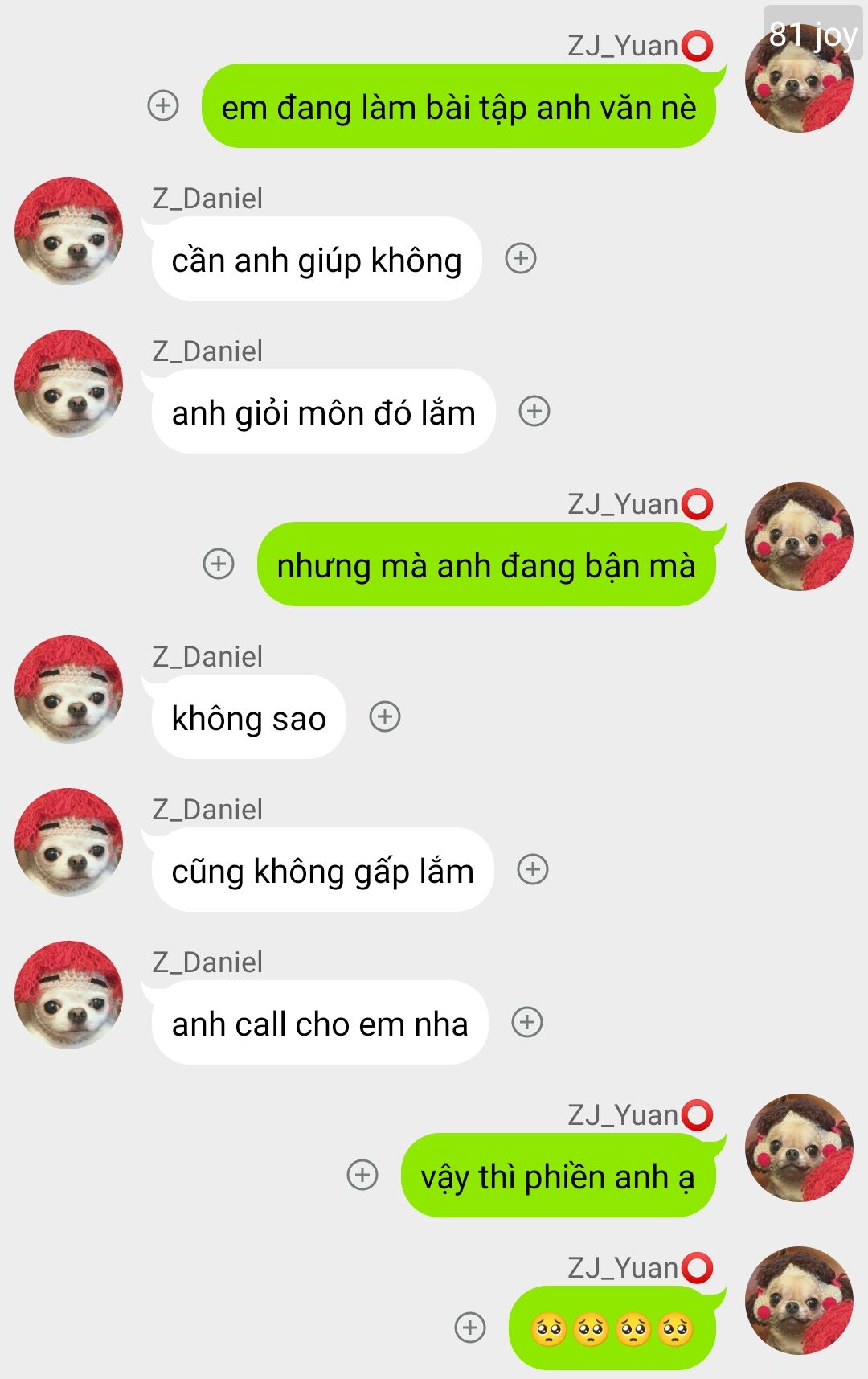Tap plus icon next to "vậy thì phiền anh ạ"
This screenshot has height=1379, width=868.
coord(362,1175)
